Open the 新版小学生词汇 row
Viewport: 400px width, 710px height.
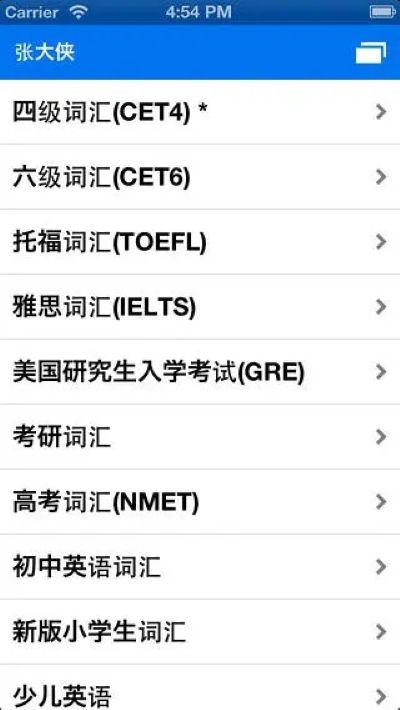pos(200,632)
